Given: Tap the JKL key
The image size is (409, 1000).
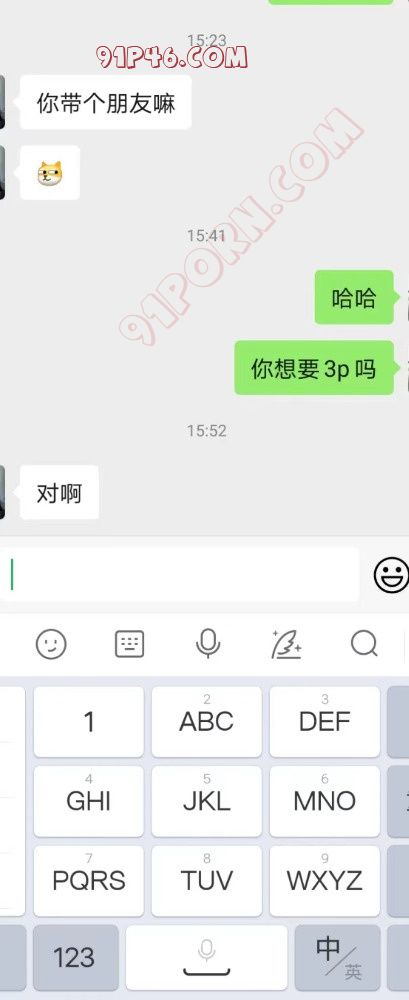Looking at the screenshot, I should (x=207, y=801).
